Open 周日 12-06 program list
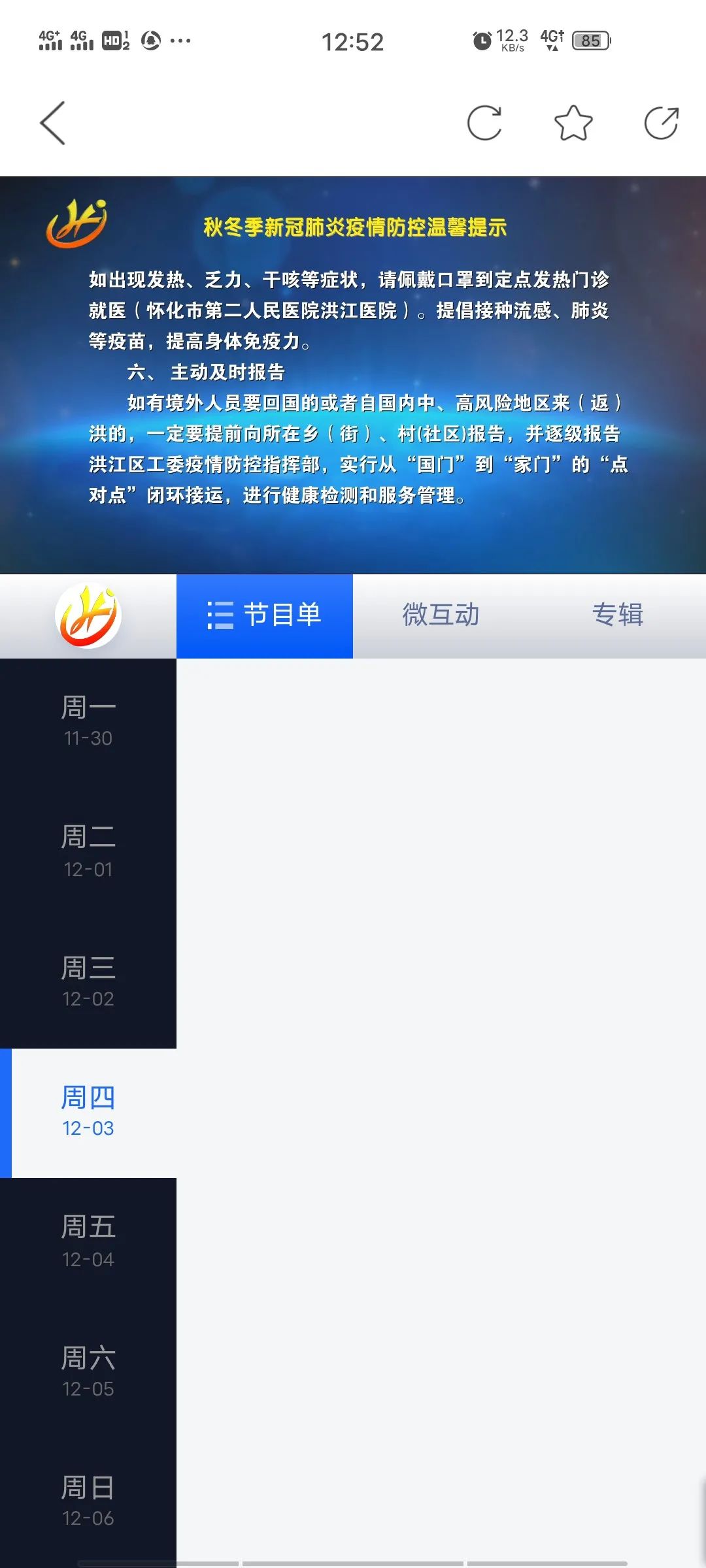This screenshot has height=1568, width=706. (88, 1501)
